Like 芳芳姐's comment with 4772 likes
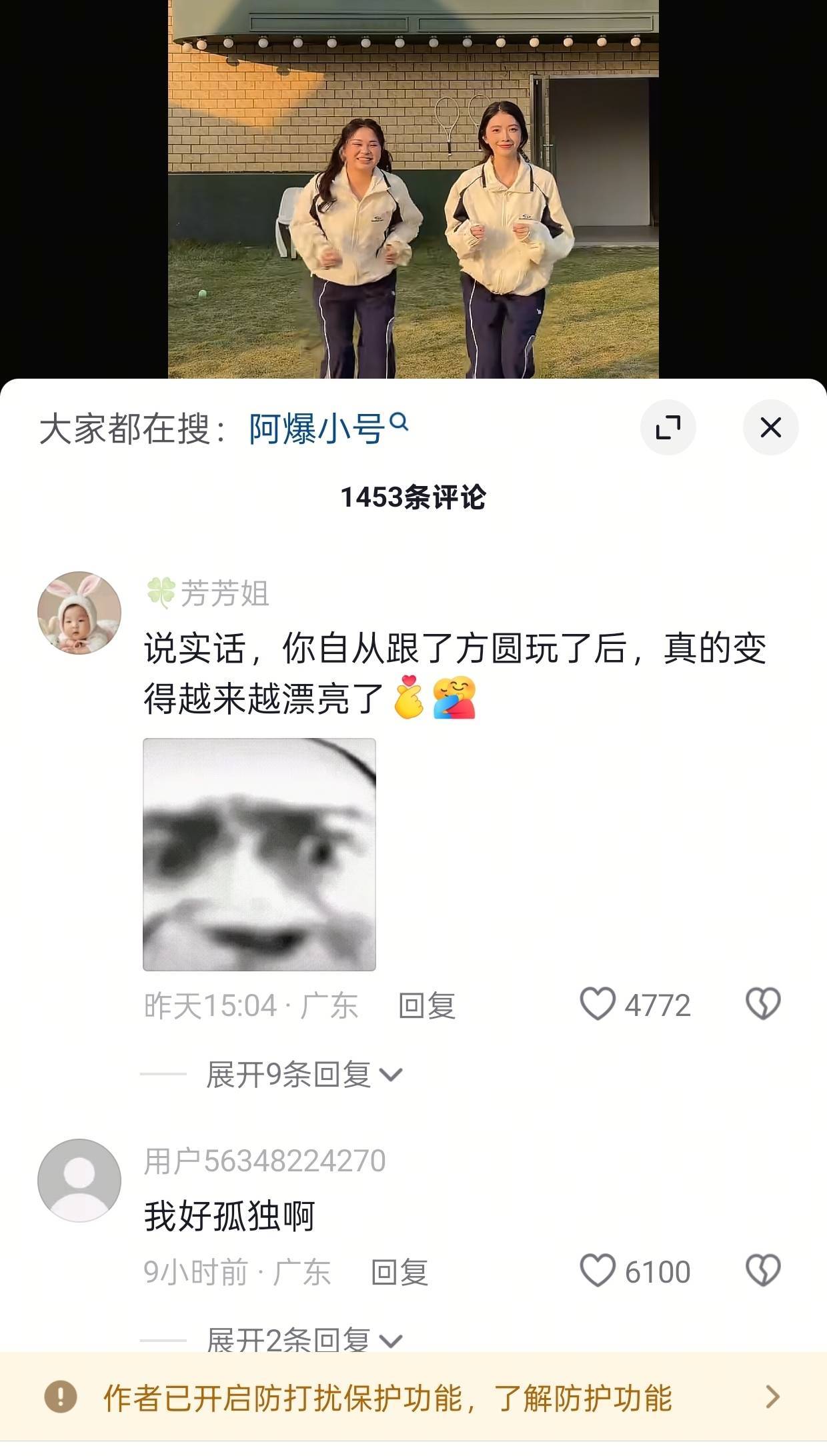 pyautogui.click(x=598, y=1004)
